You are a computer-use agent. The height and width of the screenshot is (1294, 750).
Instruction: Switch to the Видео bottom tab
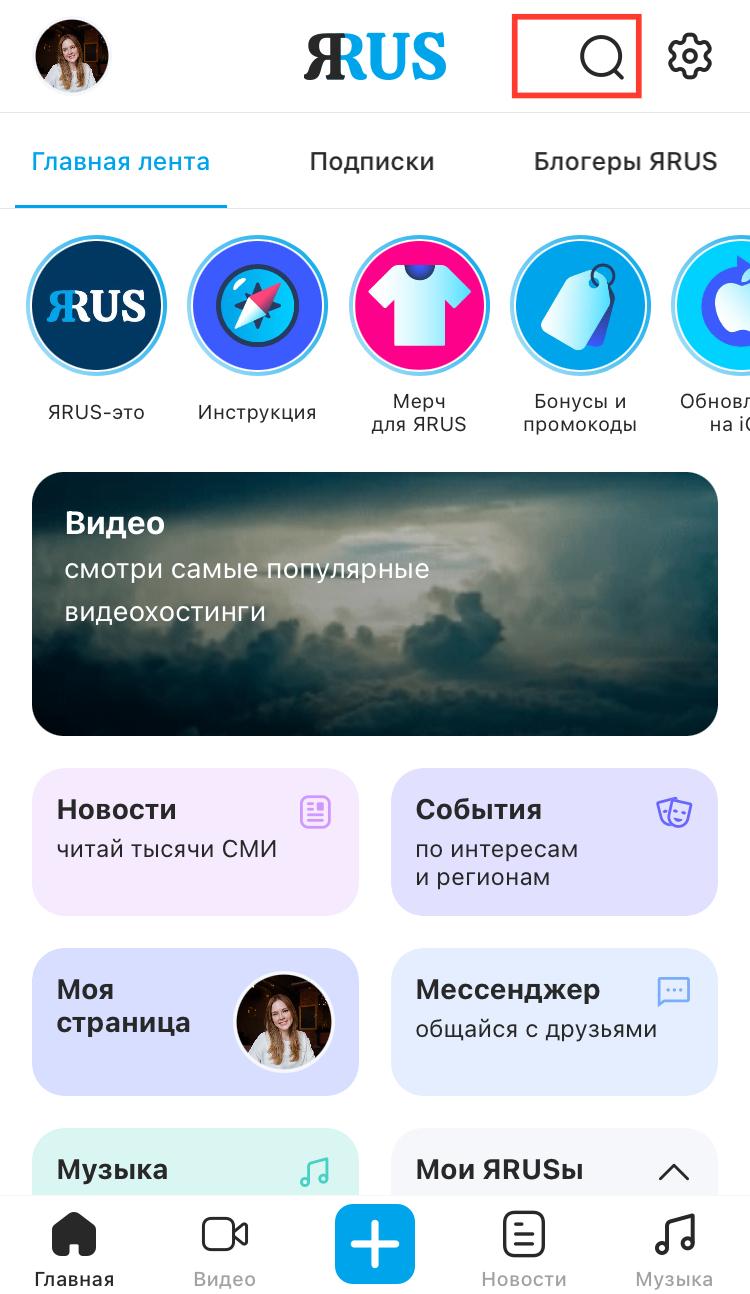(x=224, y=1248)
